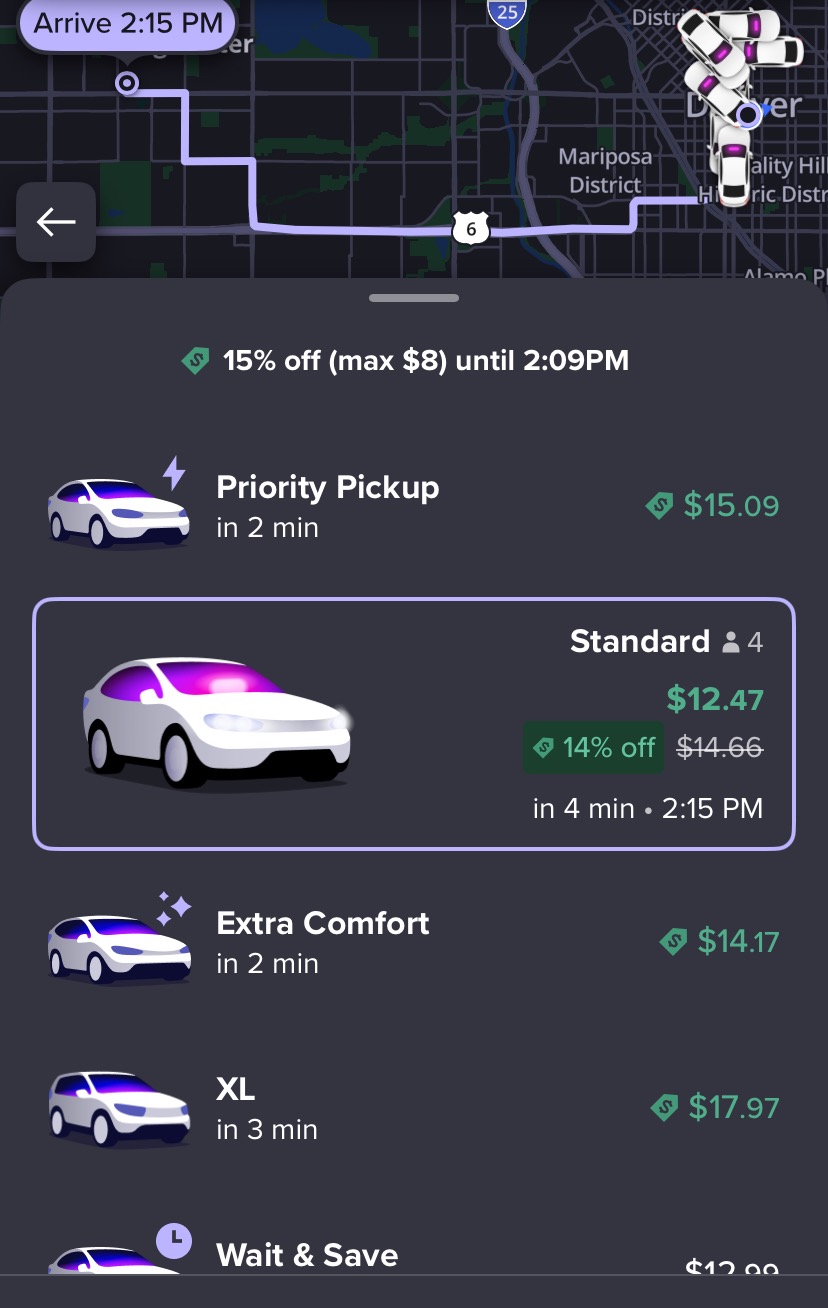Pick the Extra Comfort ride option
This screenshot has height=1308, width=828.
tap(413, 942)
